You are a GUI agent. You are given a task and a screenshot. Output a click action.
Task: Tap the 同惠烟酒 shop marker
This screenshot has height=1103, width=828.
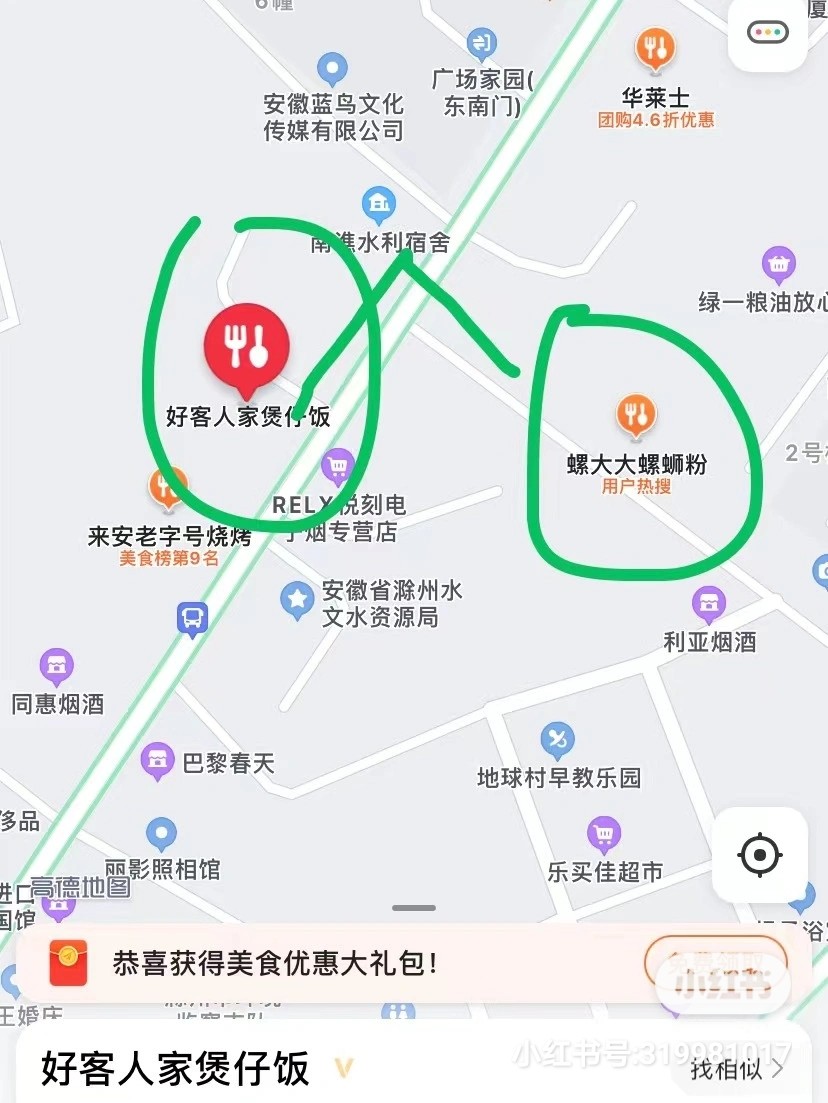[57, 666]
